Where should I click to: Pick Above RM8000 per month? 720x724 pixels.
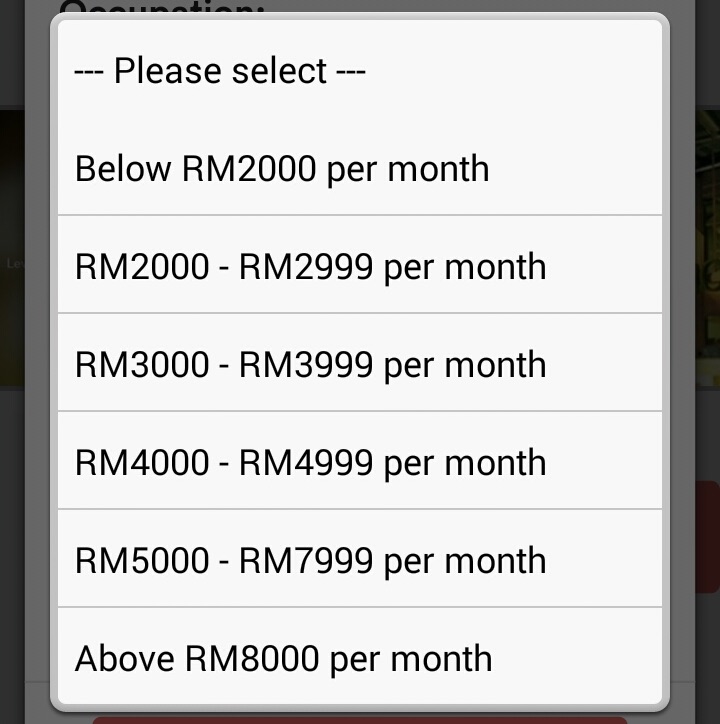point(360,656)
